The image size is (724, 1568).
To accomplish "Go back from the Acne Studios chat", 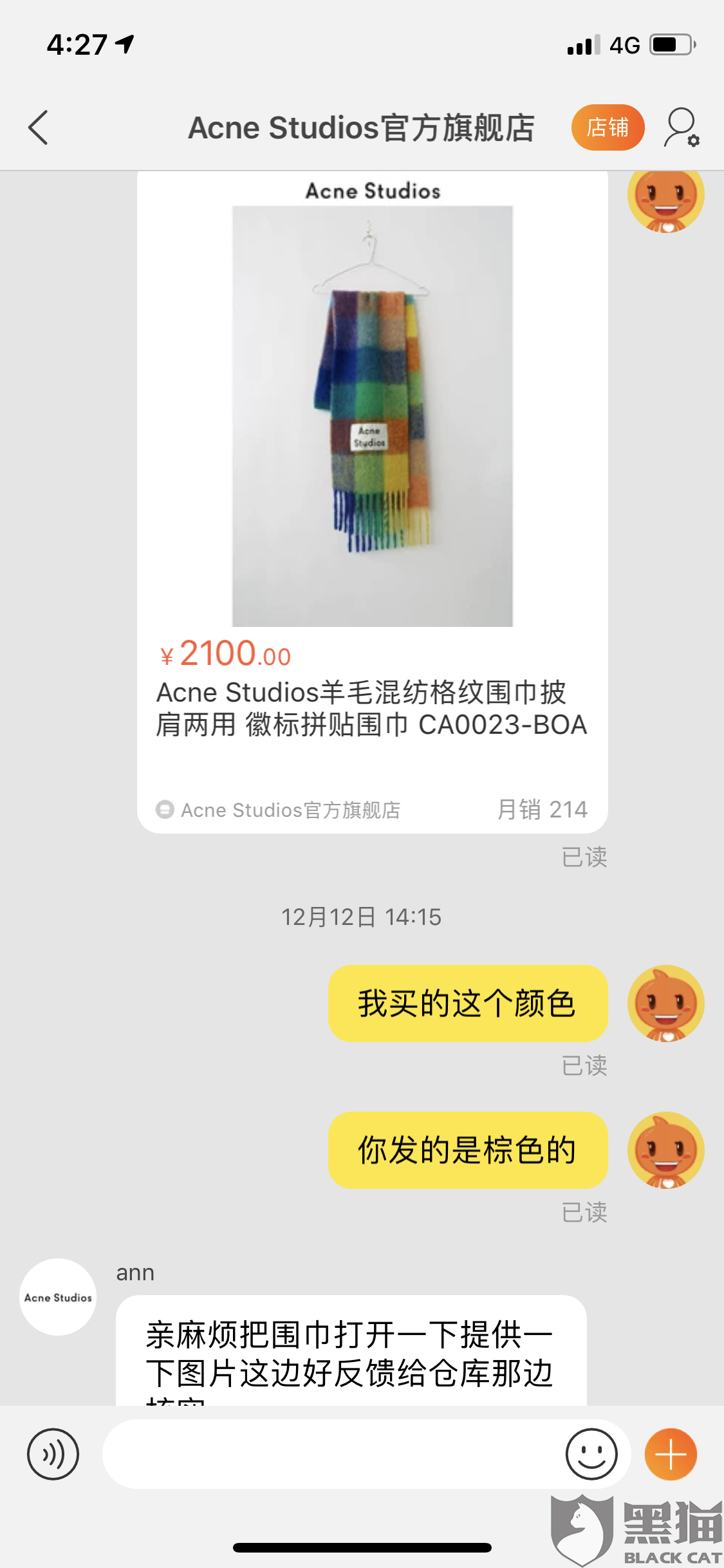I will 39,127.
